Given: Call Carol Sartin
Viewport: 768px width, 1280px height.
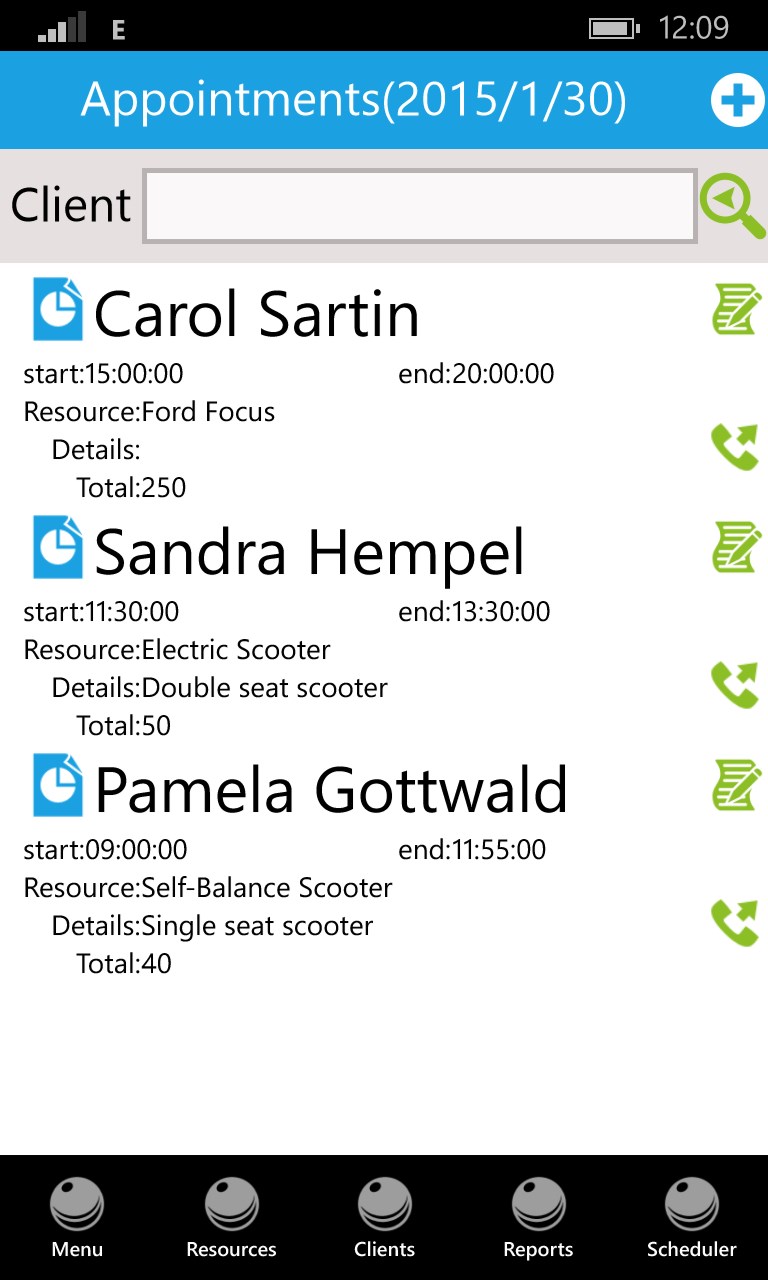Looking at the screenshot, I should pyautogui.click(x=735, y=447).
